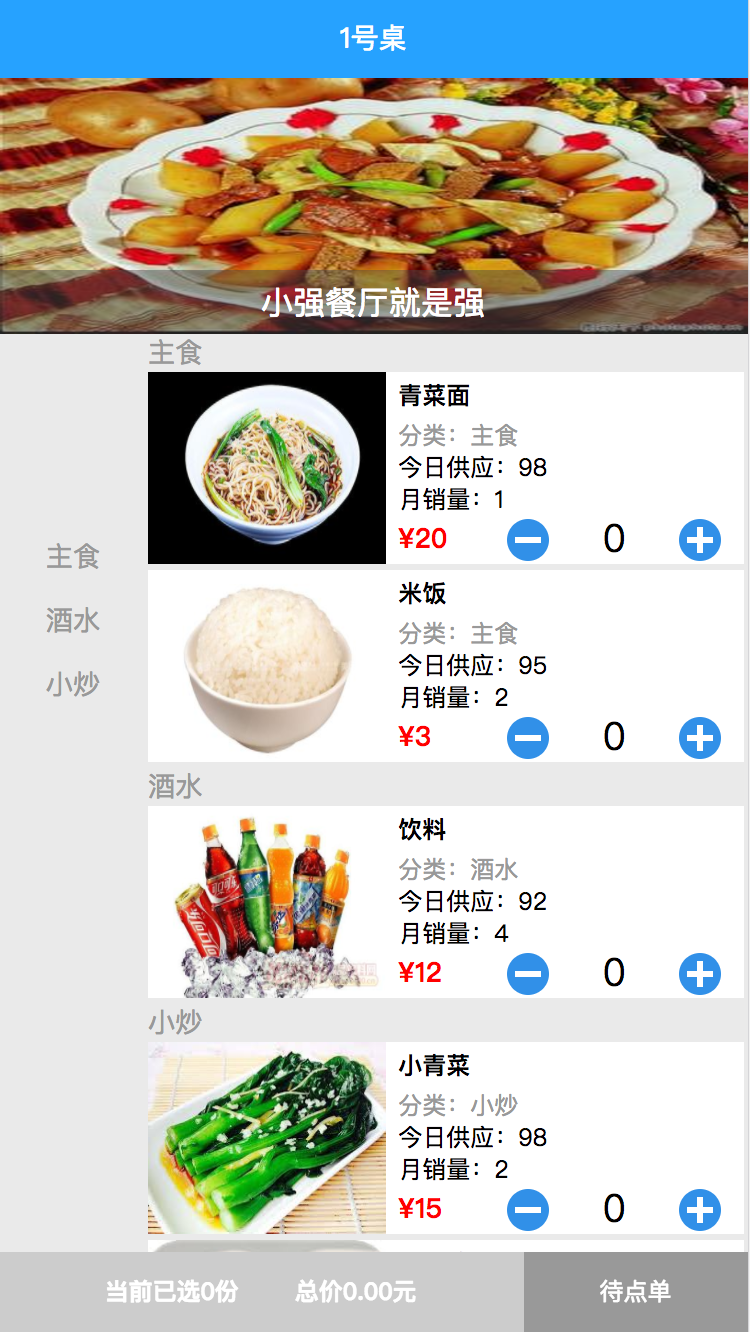Select the 主食 category in sidebar
750x1332 pixels.
point(71,558)
